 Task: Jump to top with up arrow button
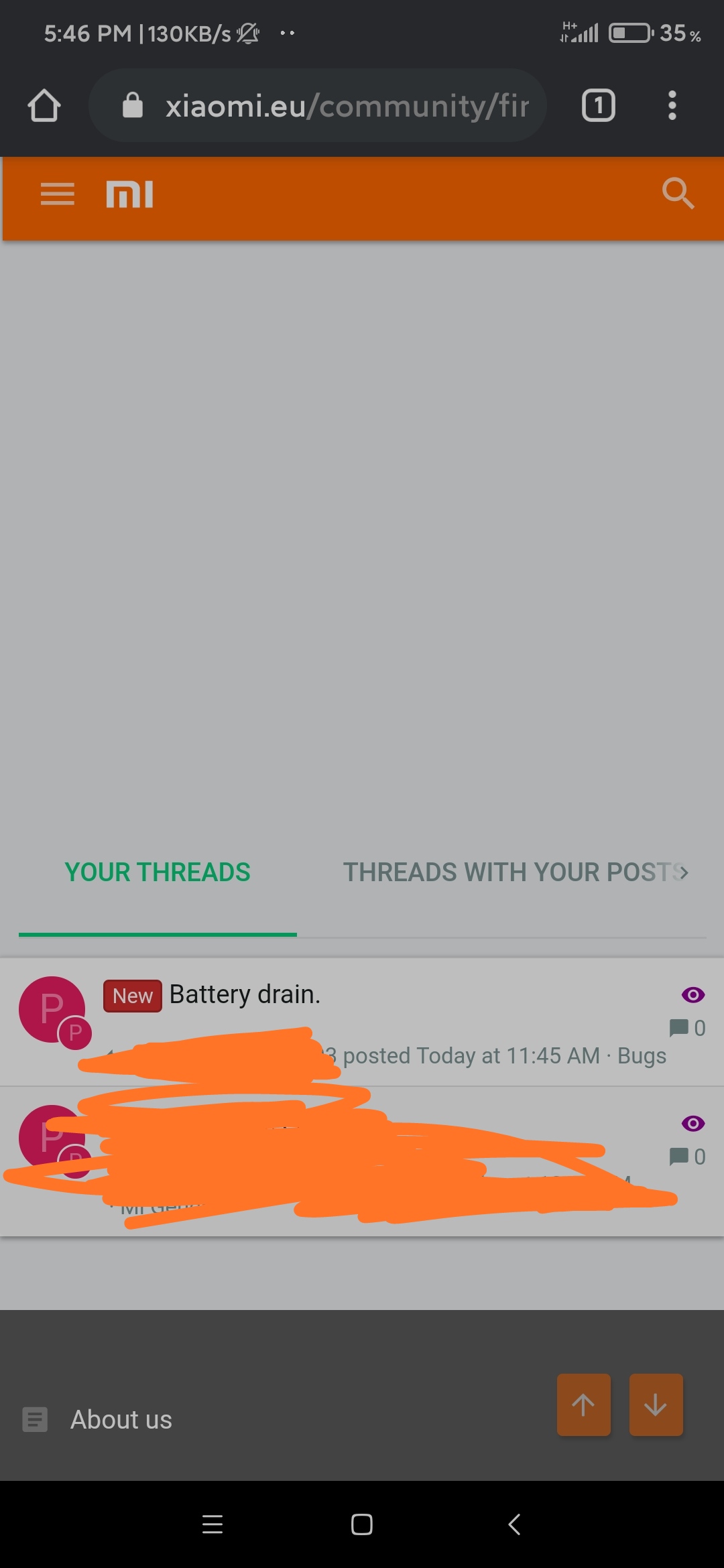point(583,1404)
